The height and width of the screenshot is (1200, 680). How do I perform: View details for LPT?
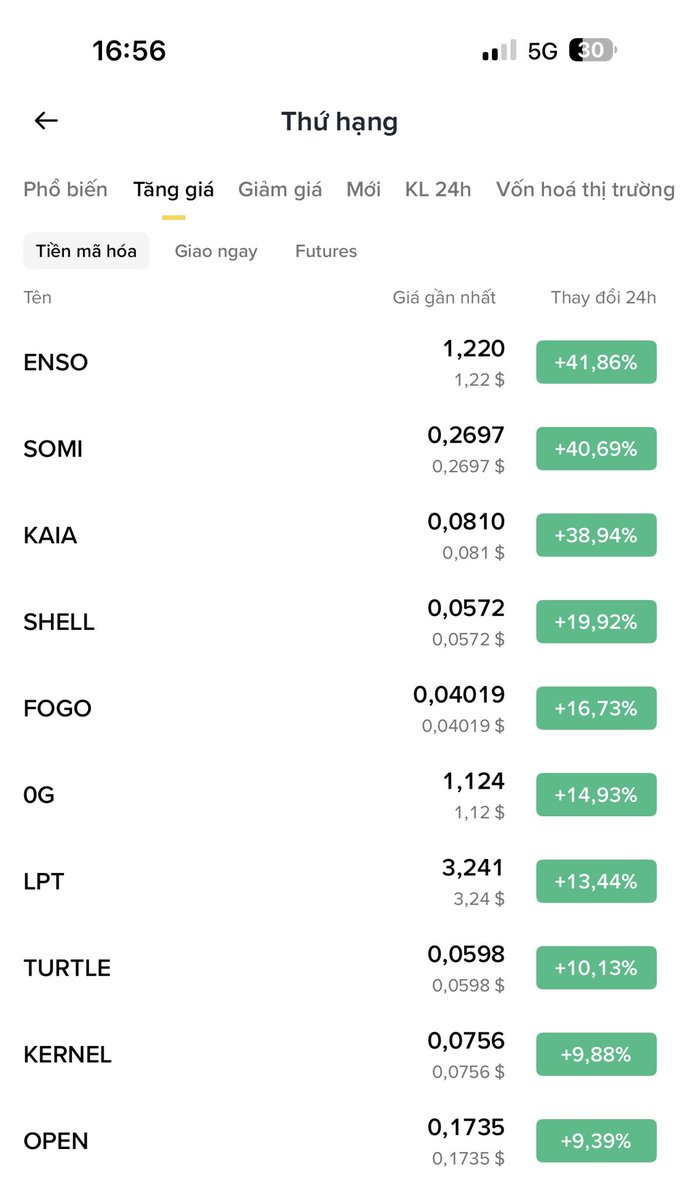pyautogui.click(x=44, y=881)
